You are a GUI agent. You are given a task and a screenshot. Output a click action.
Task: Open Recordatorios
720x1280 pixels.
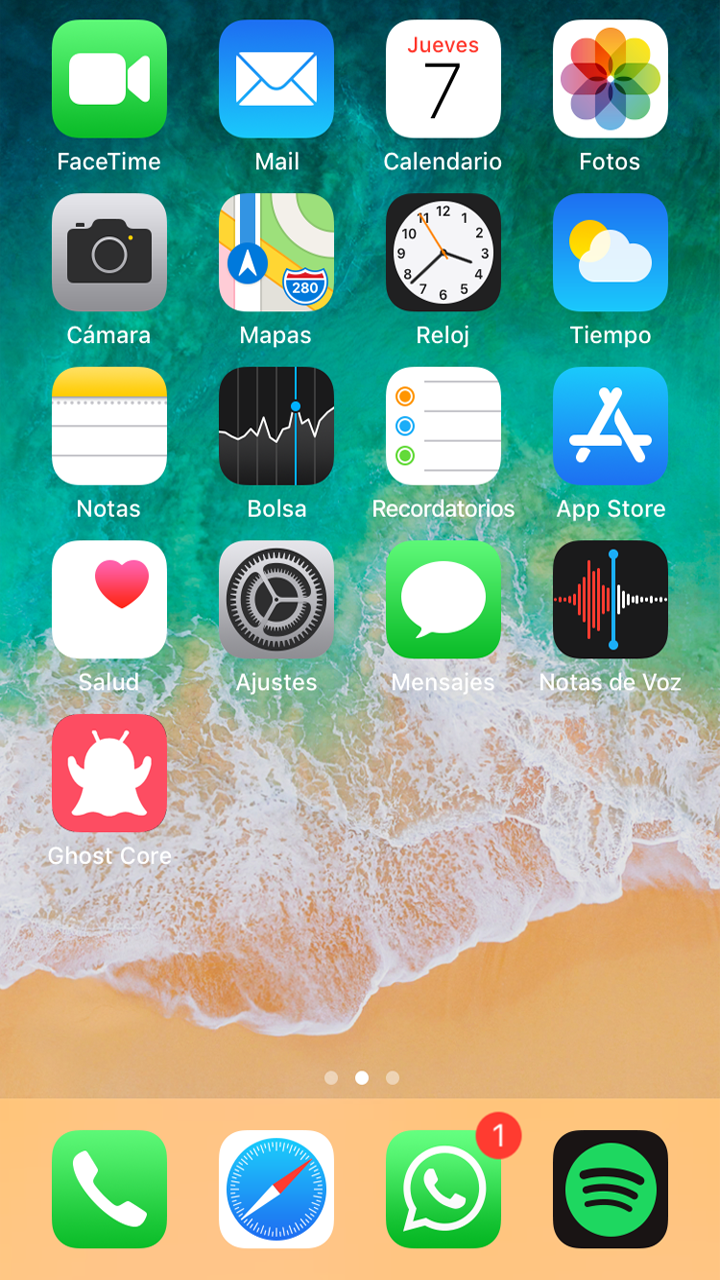(443, 425)
